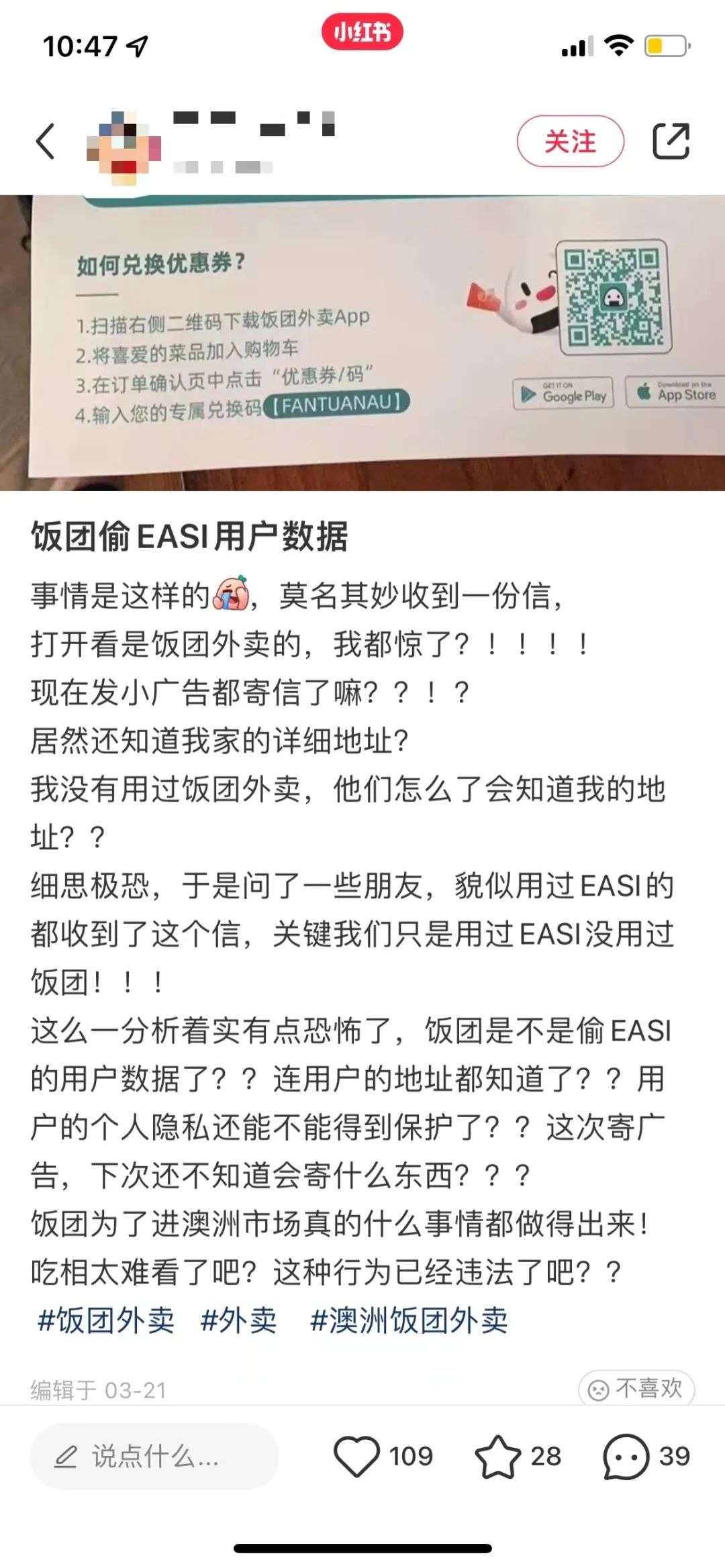Open the #外卖 hashtag
725x1568 pixels.
click(x=238, y=1321)
